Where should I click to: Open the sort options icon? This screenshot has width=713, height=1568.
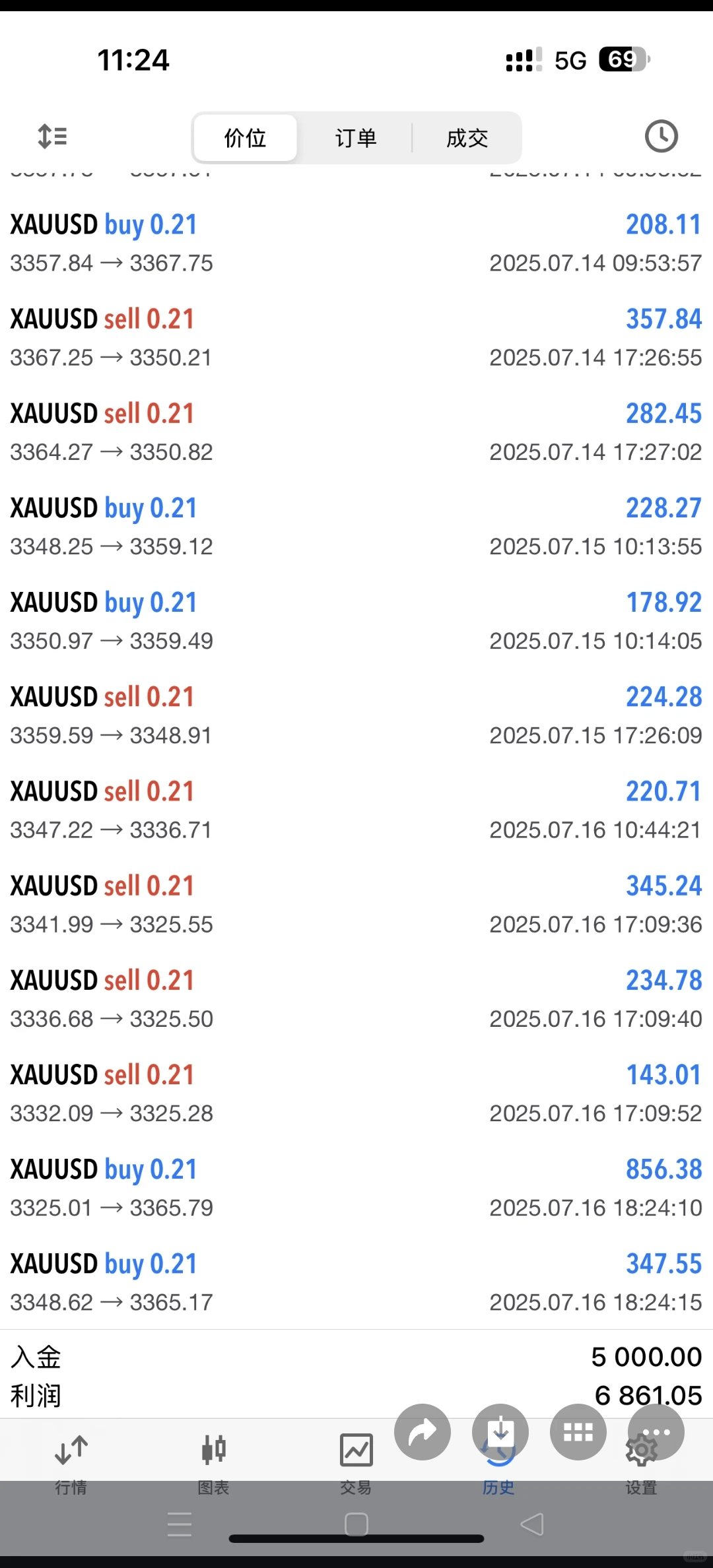coord(52,137)
